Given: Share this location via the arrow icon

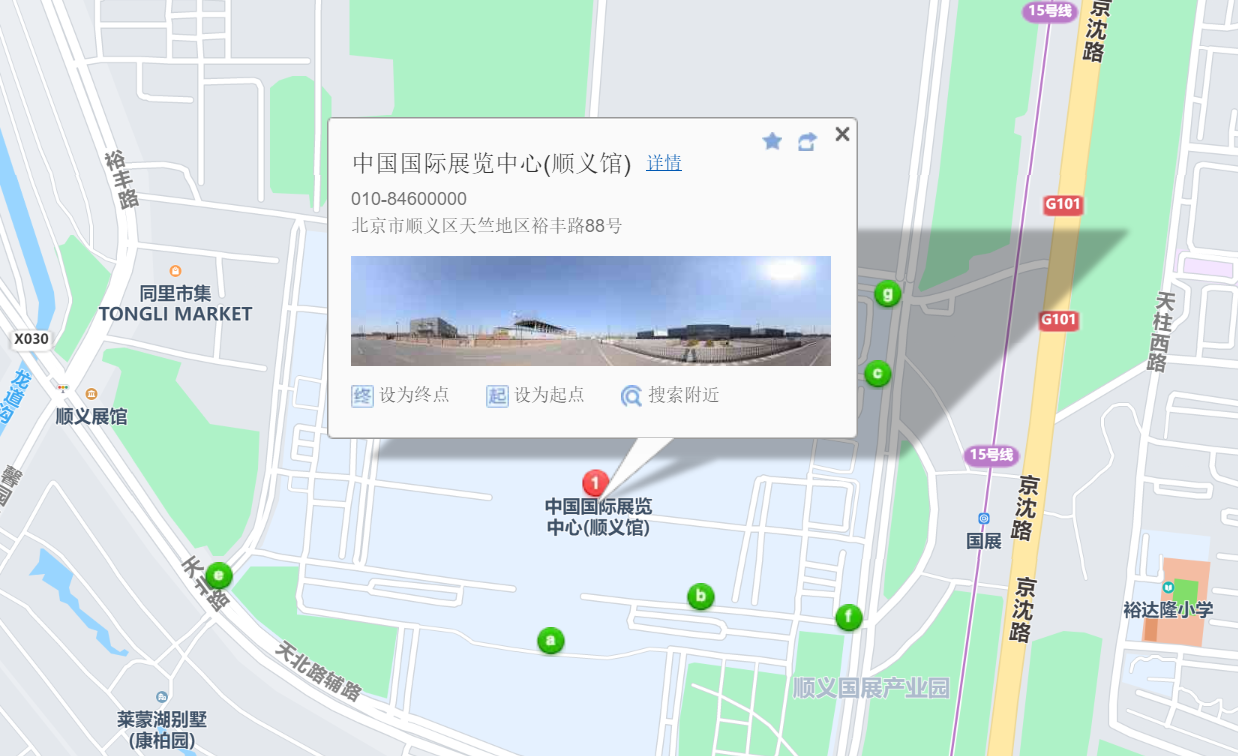Looking at the screenshot, I should click(x=807, y=142).
